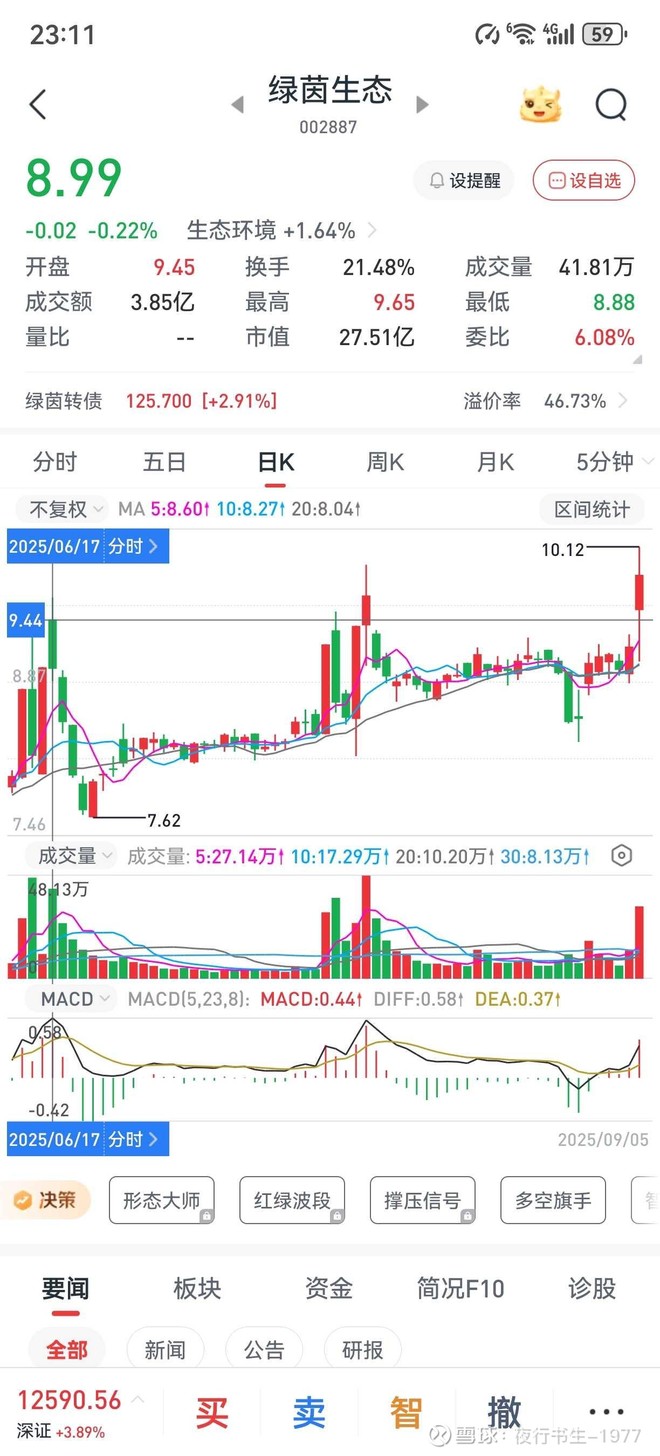Select the 月K chart tab
This screenshot has width=660, height=1456.
(495, 462)
